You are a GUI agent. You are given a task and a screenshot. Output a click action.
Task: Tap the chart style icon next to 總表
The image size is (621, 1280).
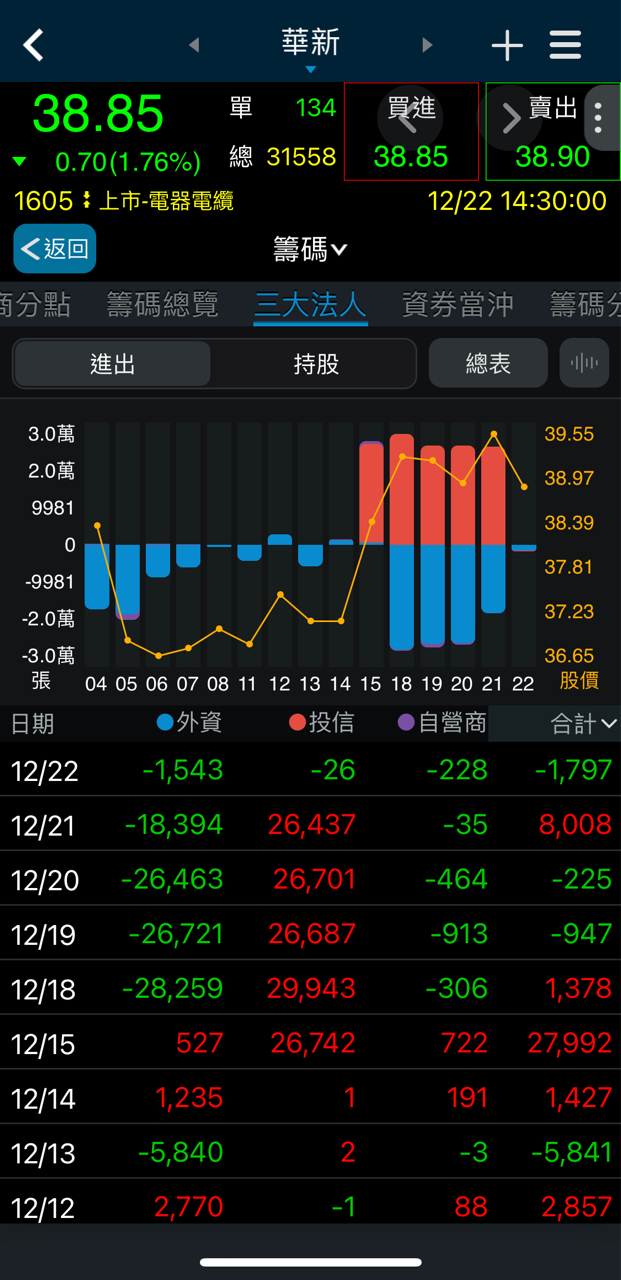point(584,364)
